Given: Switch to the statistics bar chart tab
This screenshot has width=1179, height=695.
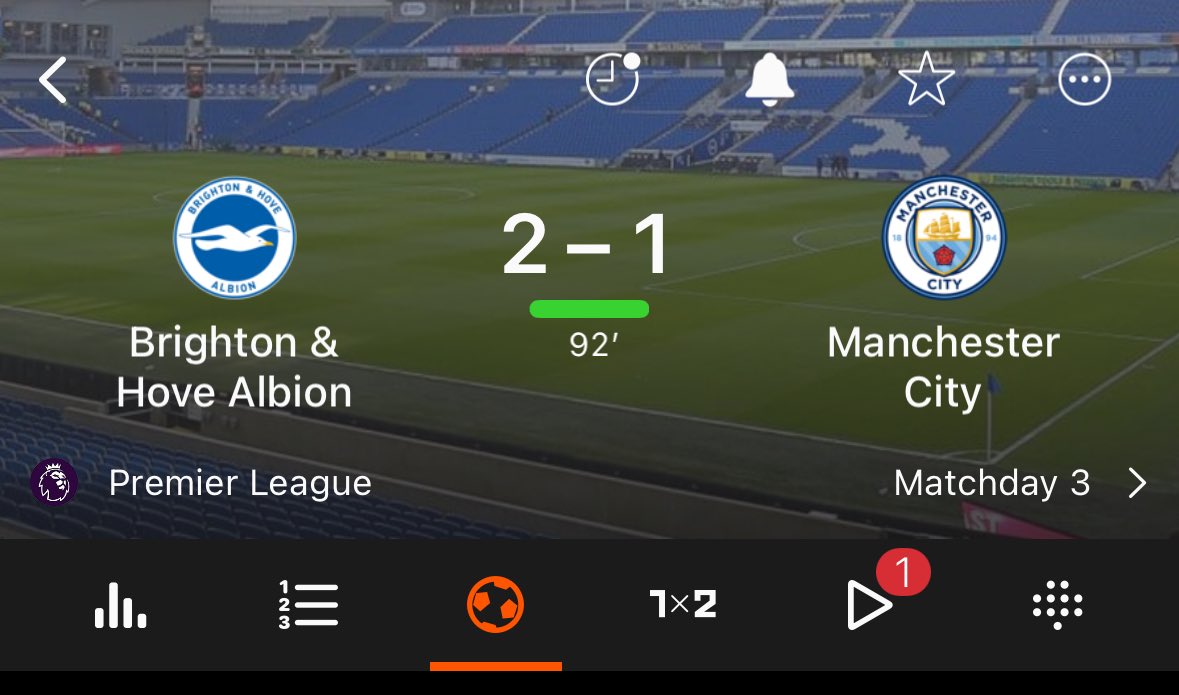Looking at the screenshot, I should [x=121, y=605].
